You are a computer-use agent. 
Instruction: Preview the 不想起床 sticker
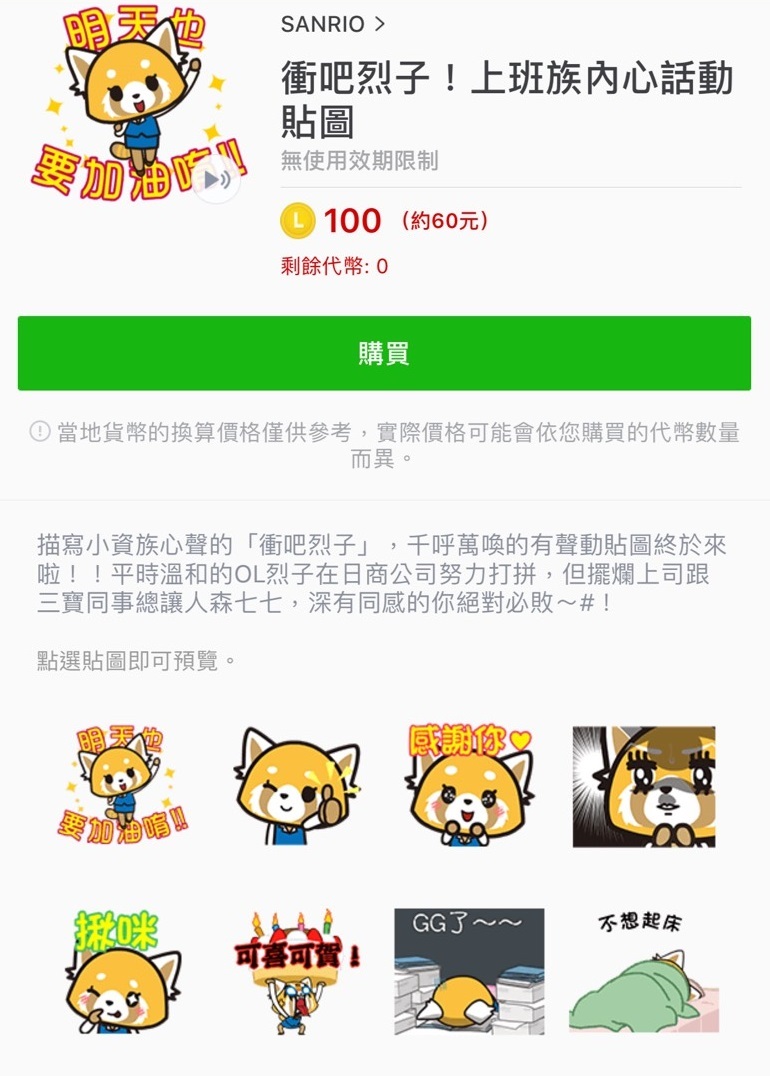(x=643, y=968)
